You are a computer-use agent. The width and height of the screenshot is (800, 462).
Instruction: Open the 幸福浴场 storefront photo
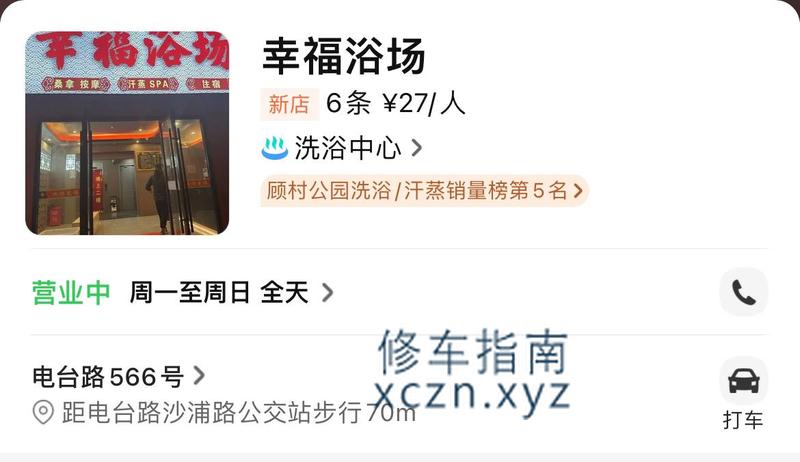[x=127, y=133]
